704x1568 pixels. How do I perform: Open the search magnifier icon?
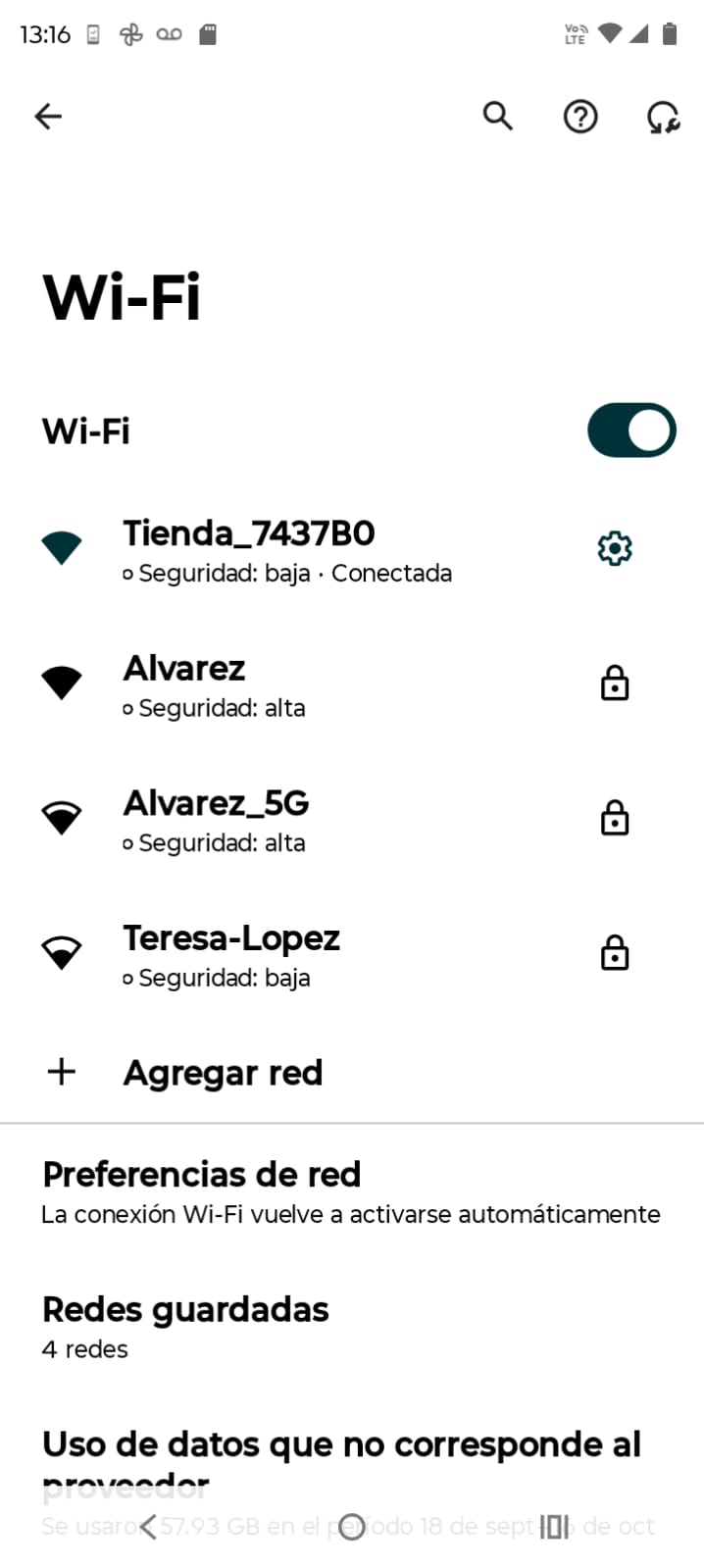[x=498, y=117]
